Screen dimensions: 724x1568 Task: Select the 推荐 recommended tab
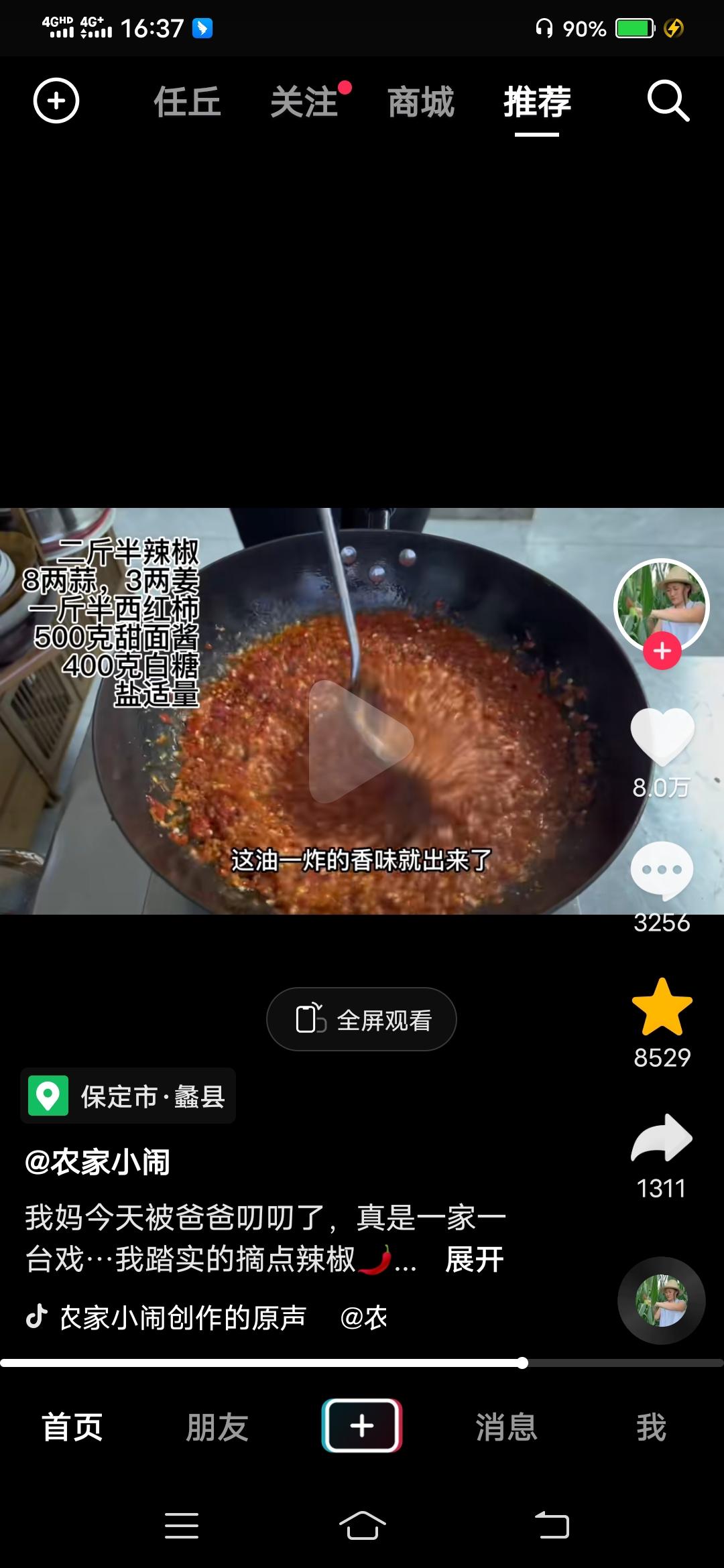537,102
